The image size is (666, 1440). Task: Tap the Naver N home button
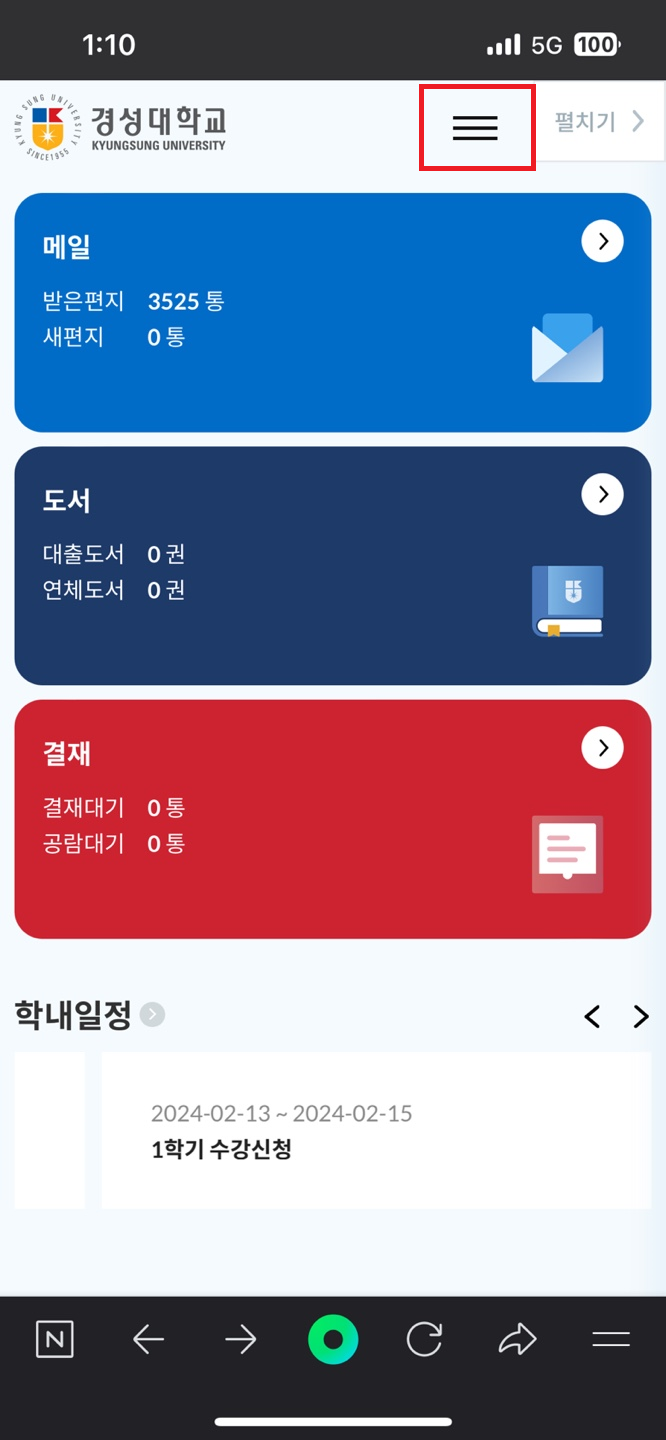tap(54, 1340)
